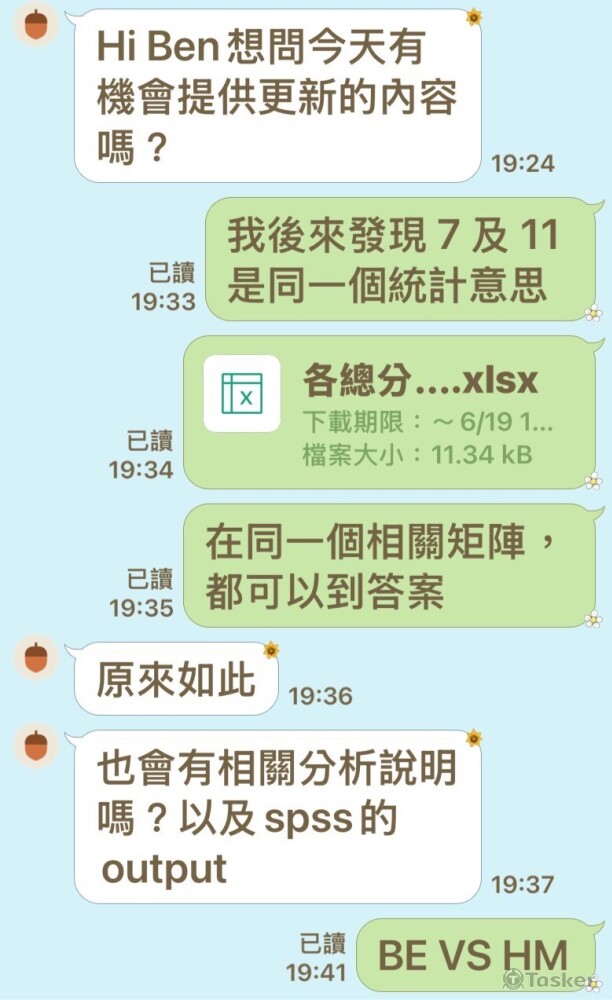Open sender's avatar beside the spss output message
The width and height of the screenshot is (612, 1000).
36,746
